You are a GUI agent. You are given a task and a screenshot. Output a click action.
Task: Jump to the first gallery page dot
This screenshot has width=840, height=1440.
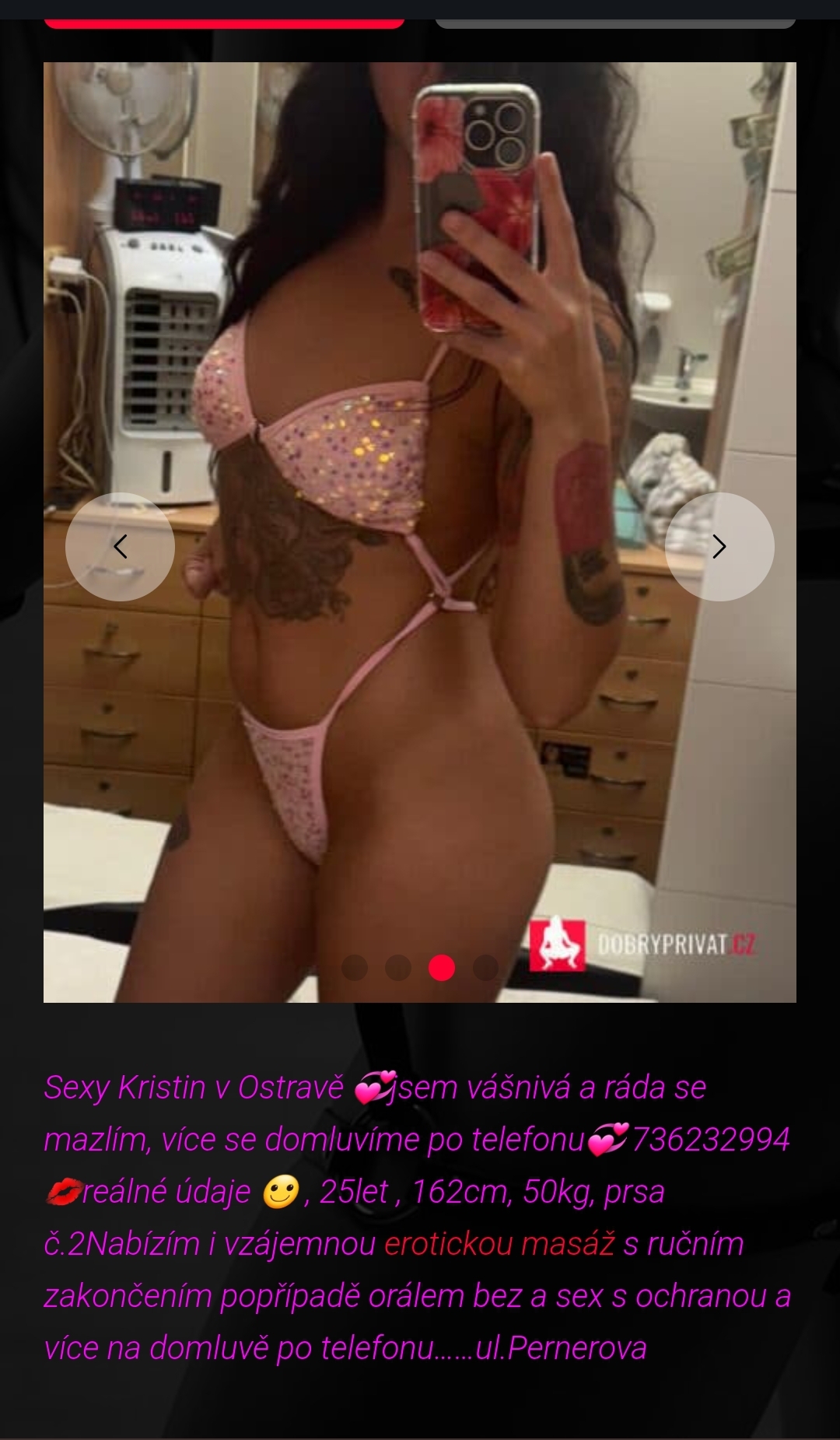tap(355, 968)
